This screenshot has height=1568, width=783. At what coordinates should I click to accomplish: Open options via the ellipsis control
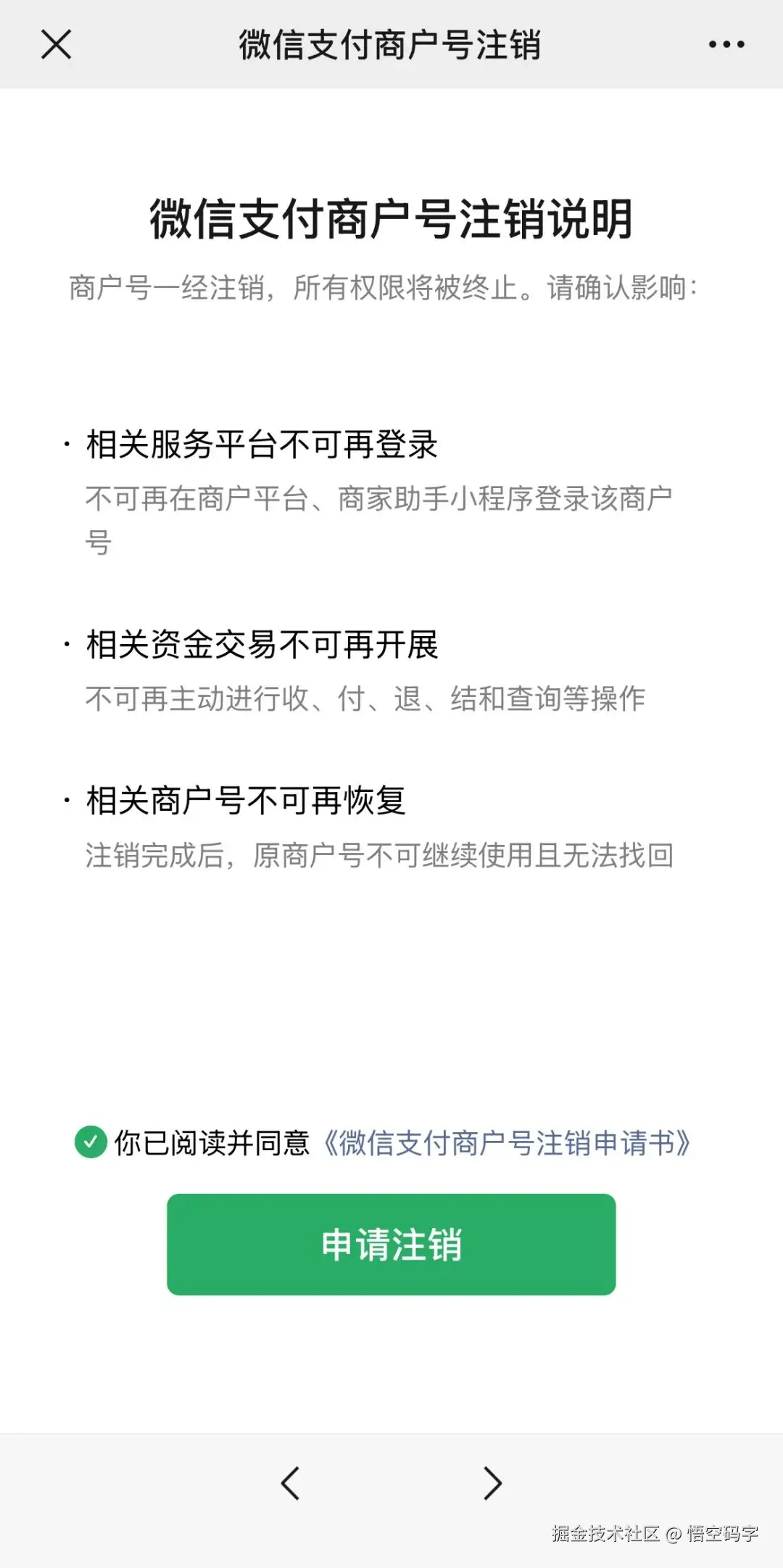(727, 46)
